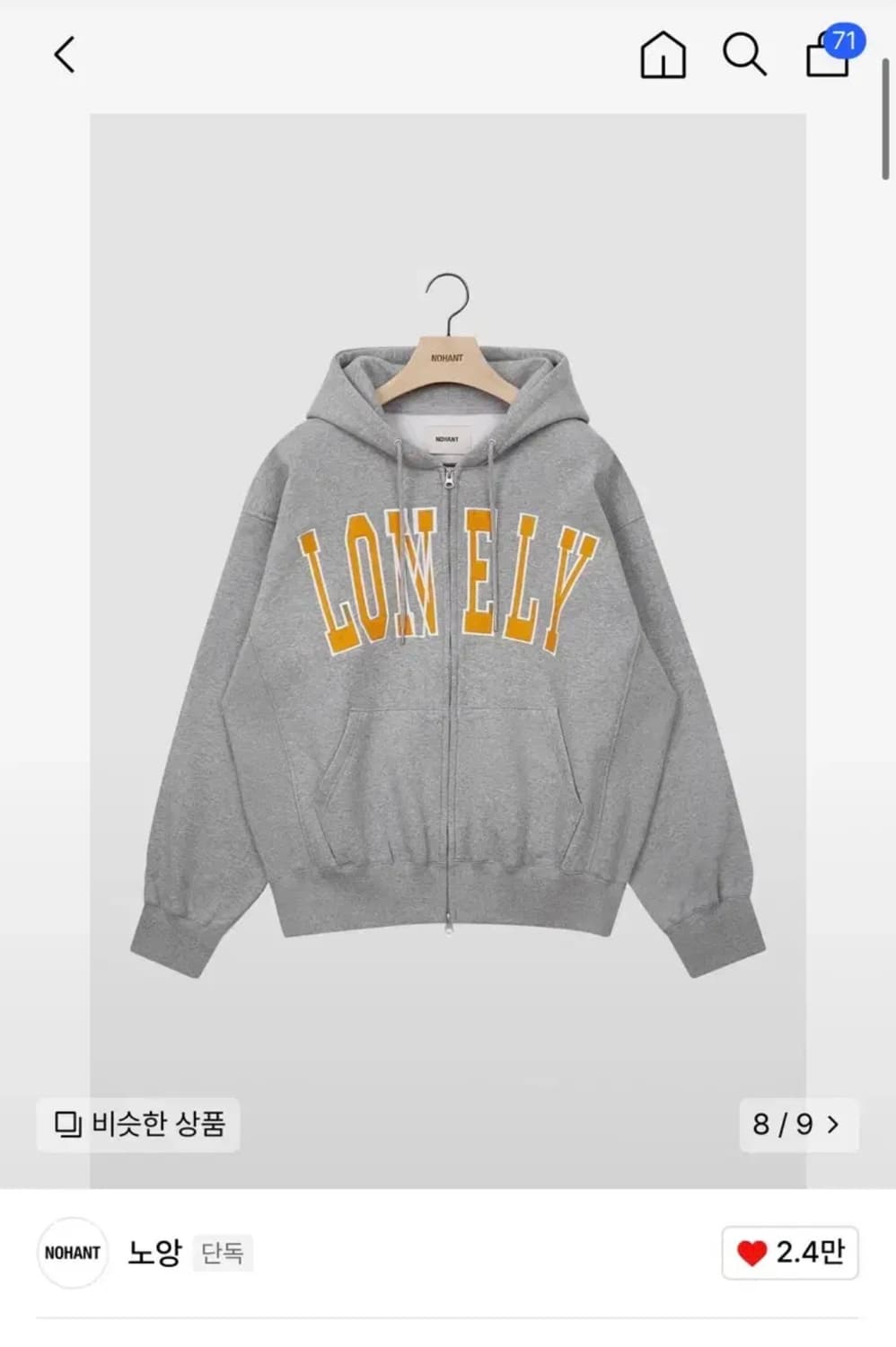Tap the back arrow to go back
Viewport: 896px width, 1347px height.
[63, 56]
